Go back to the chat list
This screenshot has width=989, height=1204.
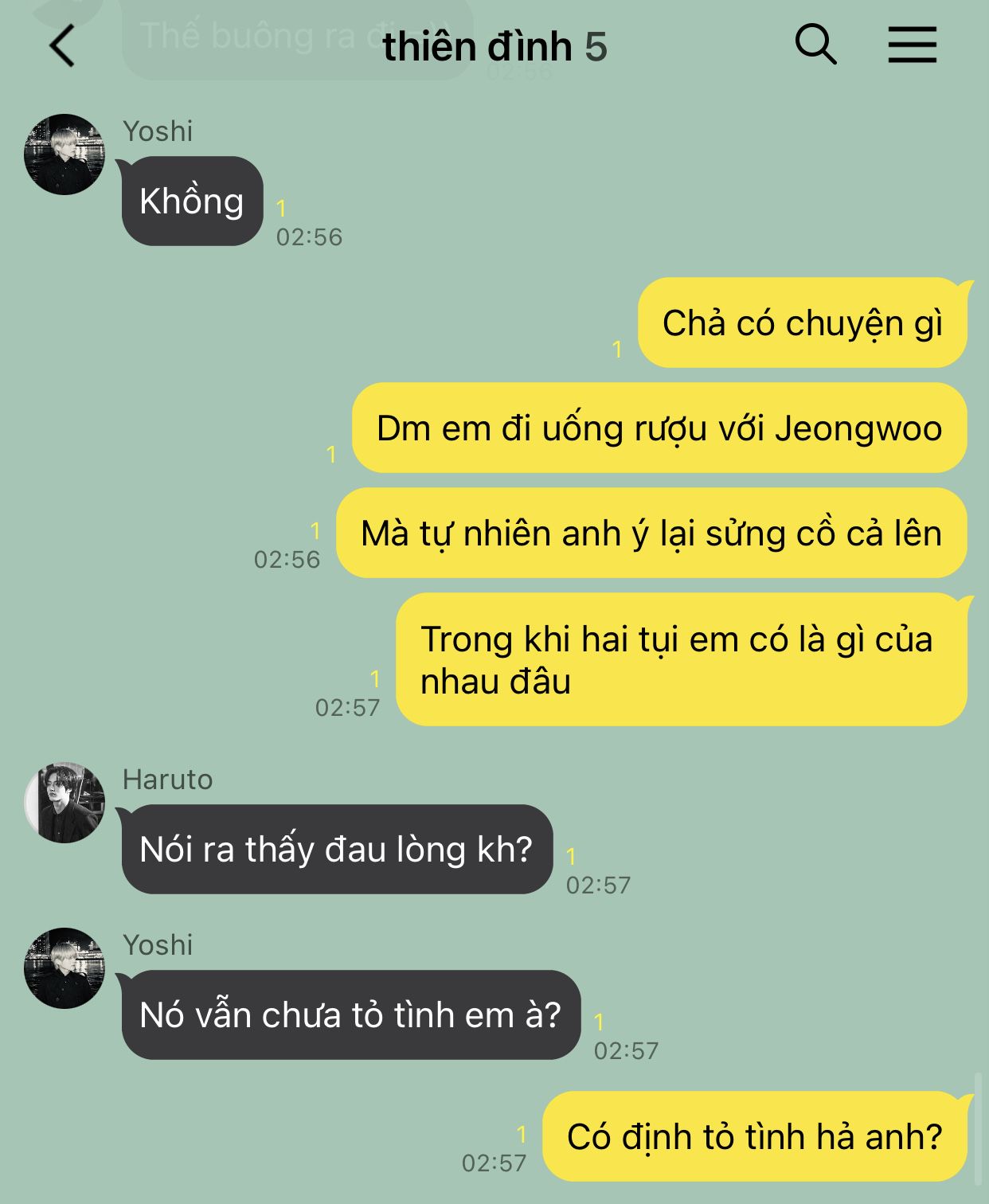(62, 45)
